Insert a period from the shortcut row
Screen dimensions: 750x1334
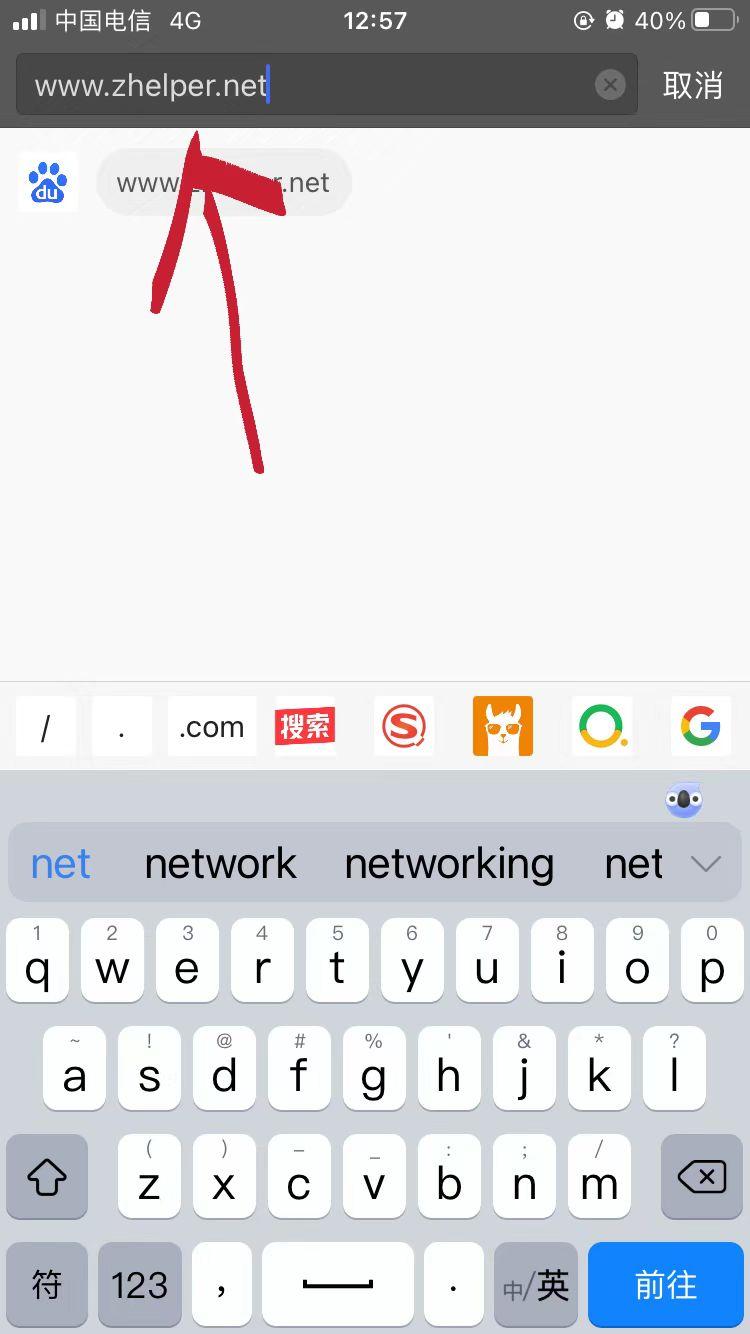pyautogui.click(x=122, y=727)
